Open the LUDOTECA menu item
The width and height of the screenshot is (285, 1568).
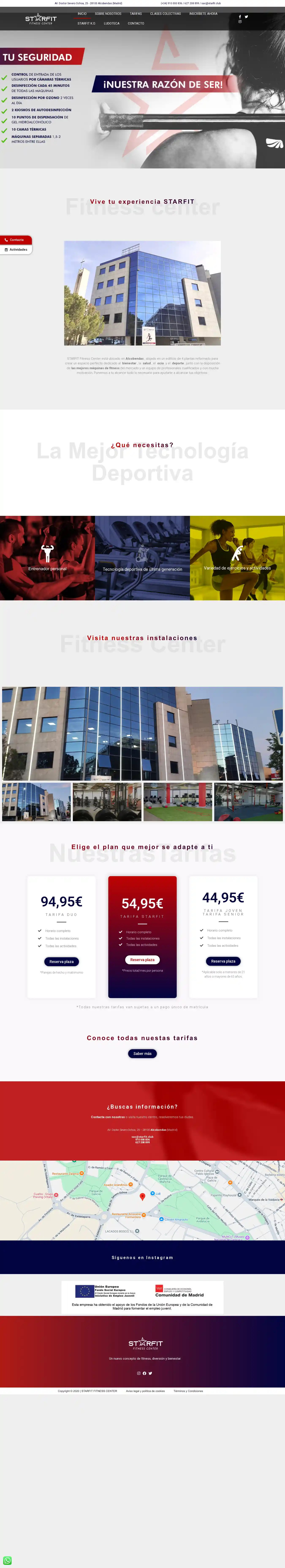111,23
